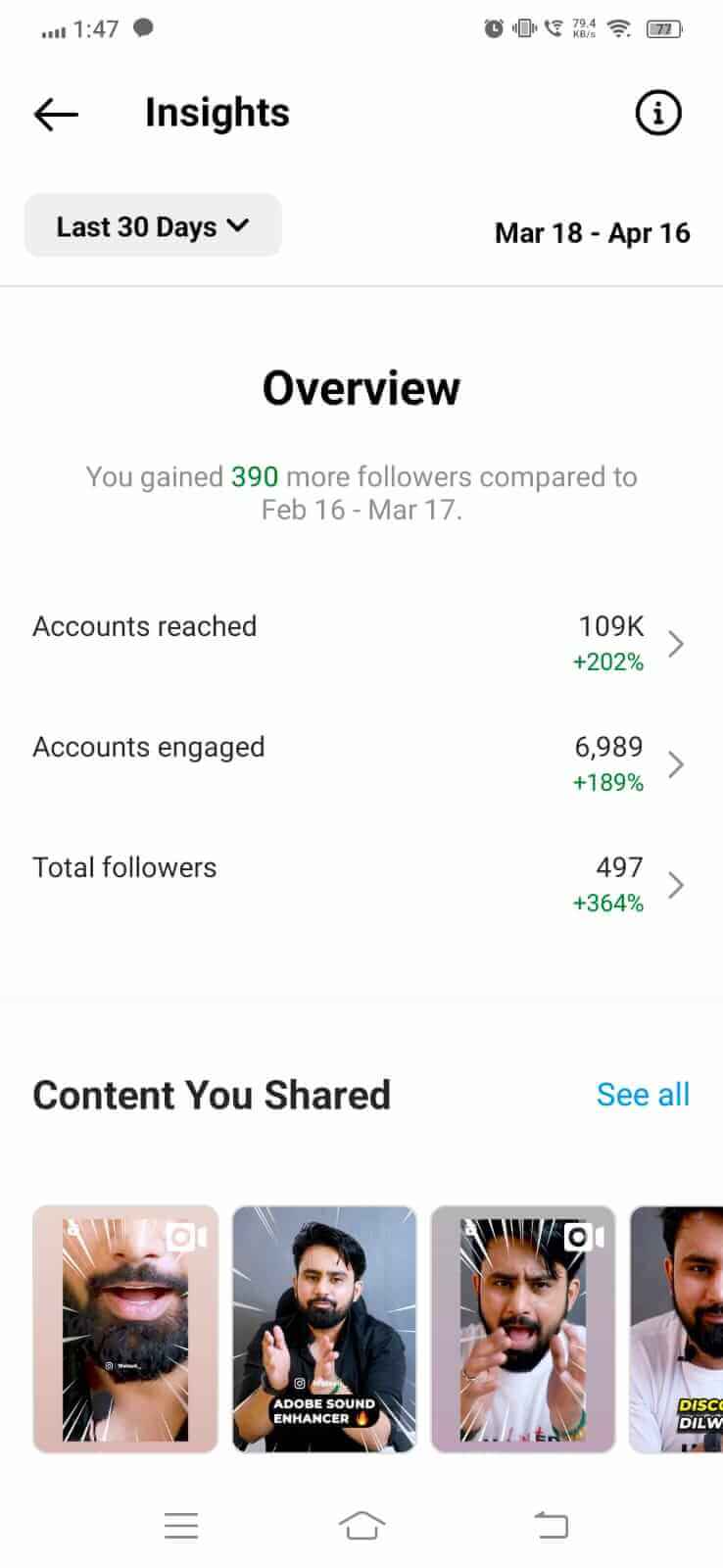Screen dimensions: 723x1568
Task: Open the partially visible DISCO post
Action: pyautogui.click(x=678, y=1328)
